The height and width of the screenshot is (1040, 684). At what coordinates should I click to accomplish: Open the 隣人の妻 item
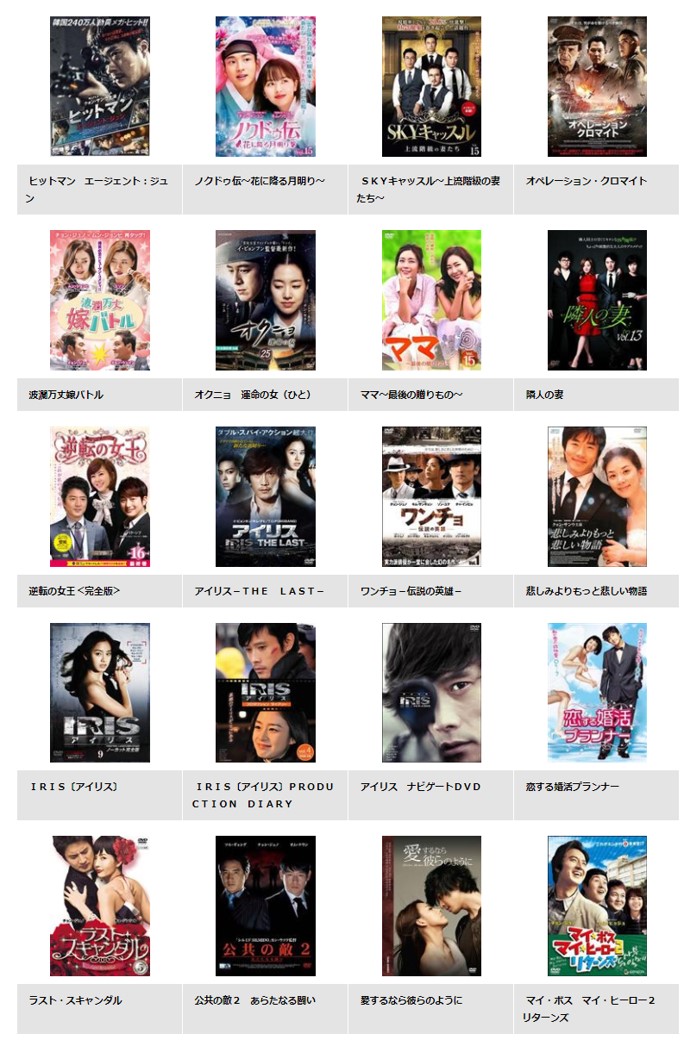[597, 300]
